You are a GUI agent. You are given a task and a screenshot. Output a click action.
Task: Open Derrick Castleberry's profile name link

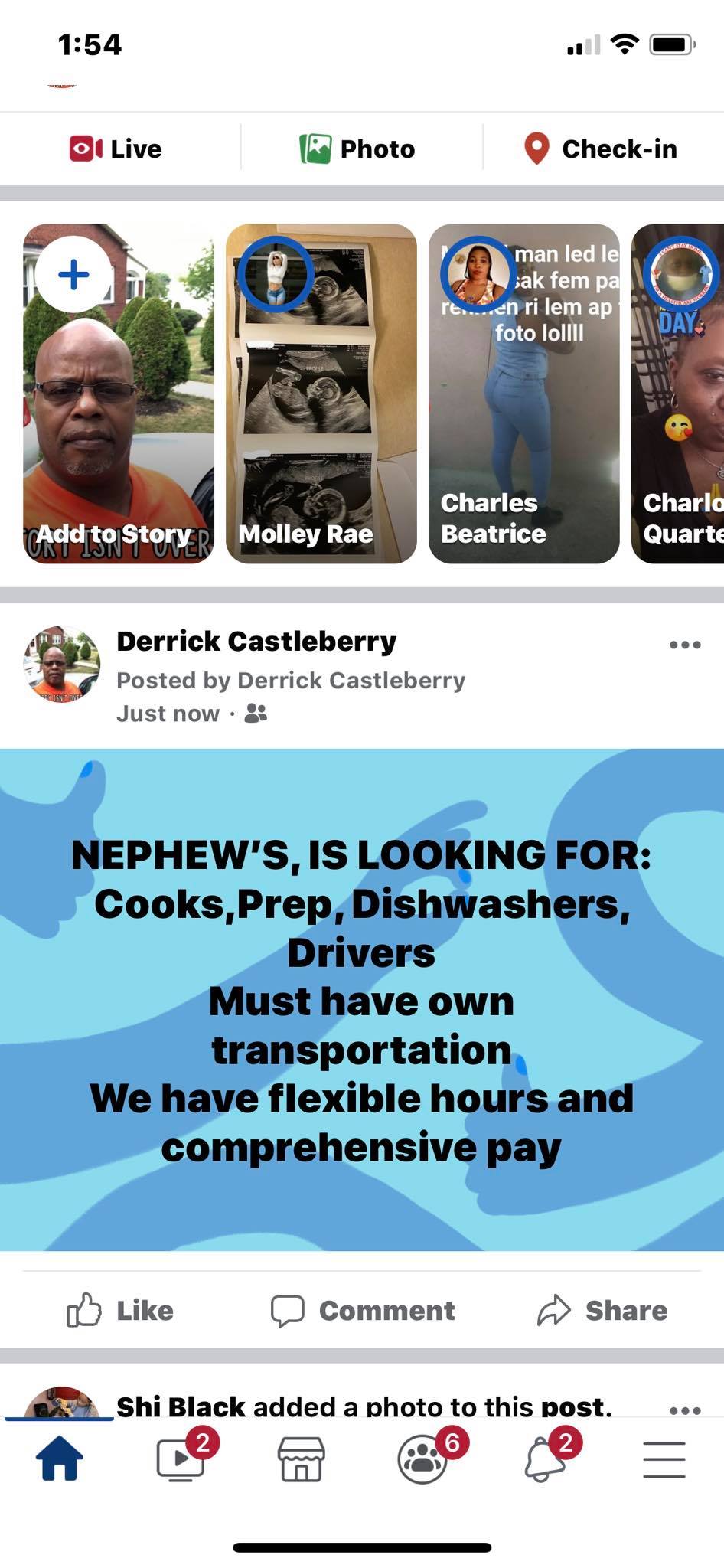[x=256, y=641]
